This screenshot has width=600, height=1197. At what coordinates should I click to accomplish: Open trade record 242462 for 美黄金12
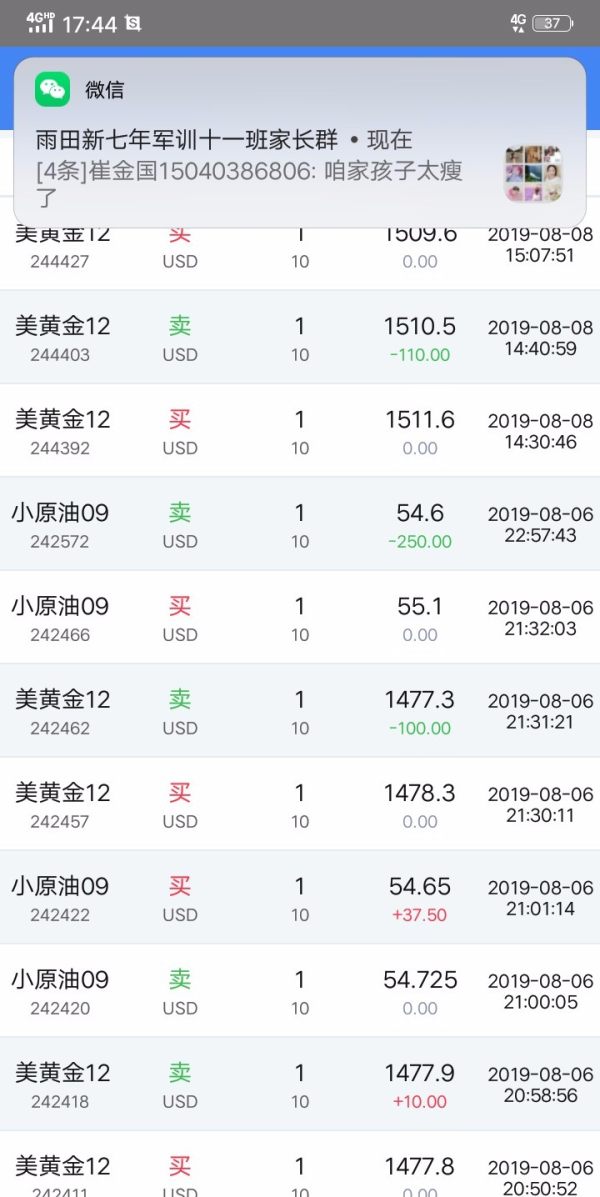299,711
